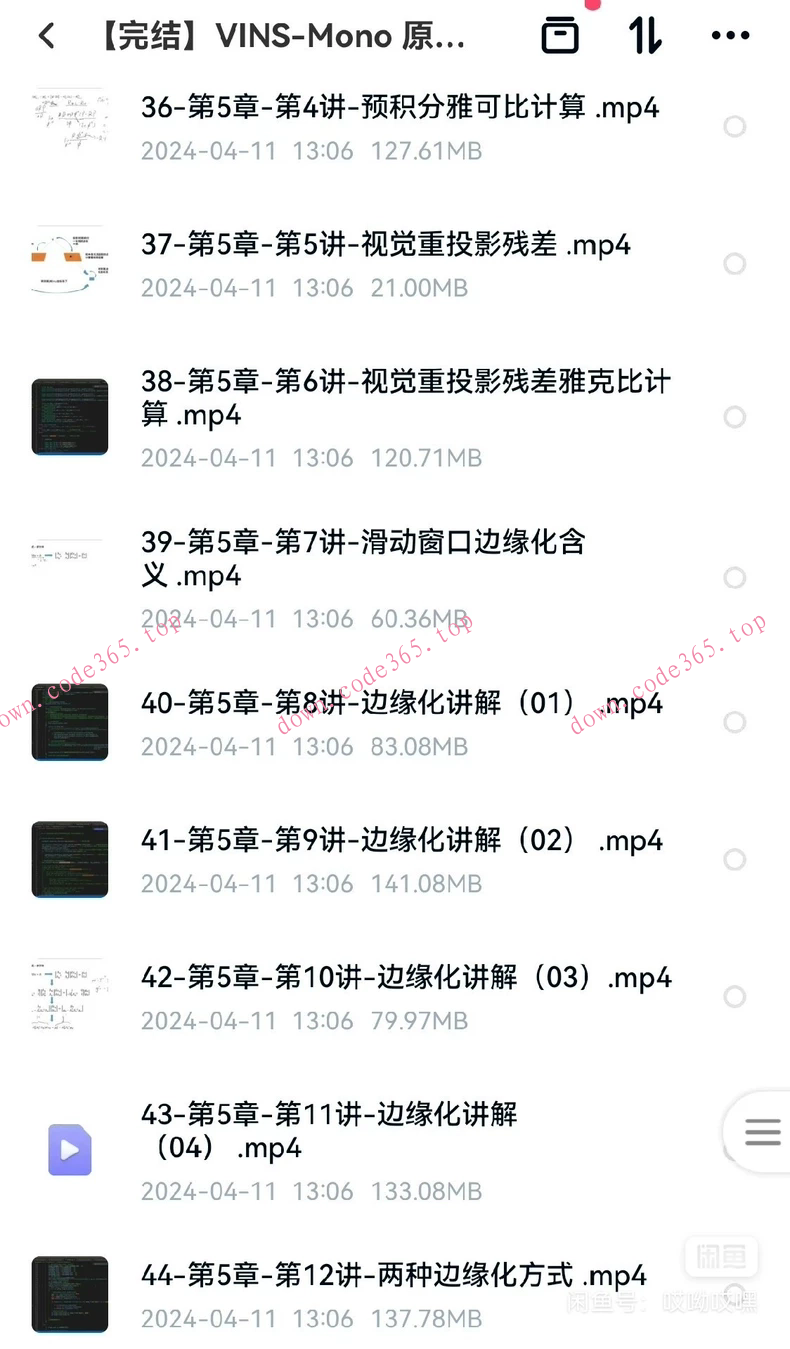Open the transfer/save list icon in toolbar
Screen dimensions: 790x1349
tap(560, 35)
